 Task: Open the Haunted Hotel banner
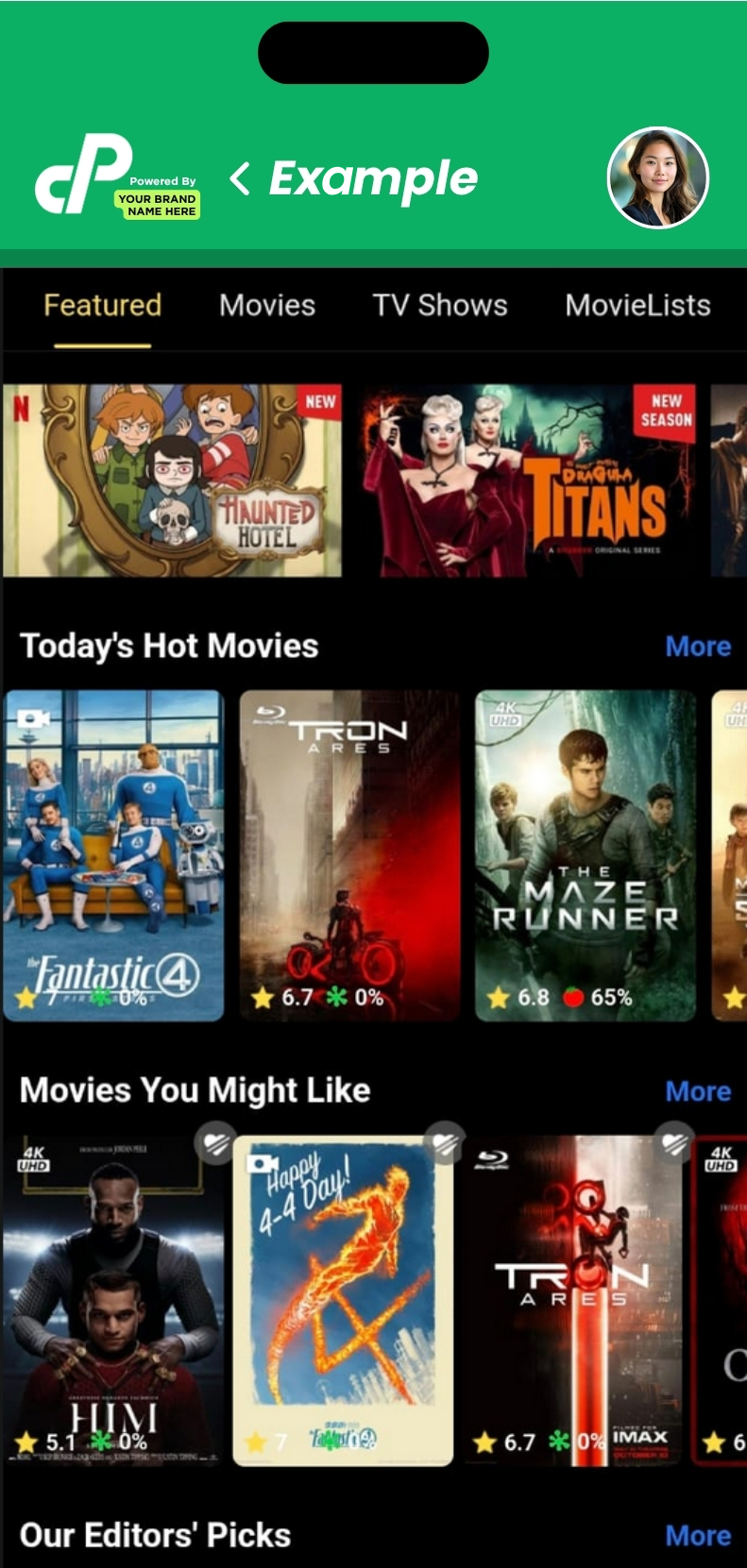pyautogui.click(x=172, y=480)
